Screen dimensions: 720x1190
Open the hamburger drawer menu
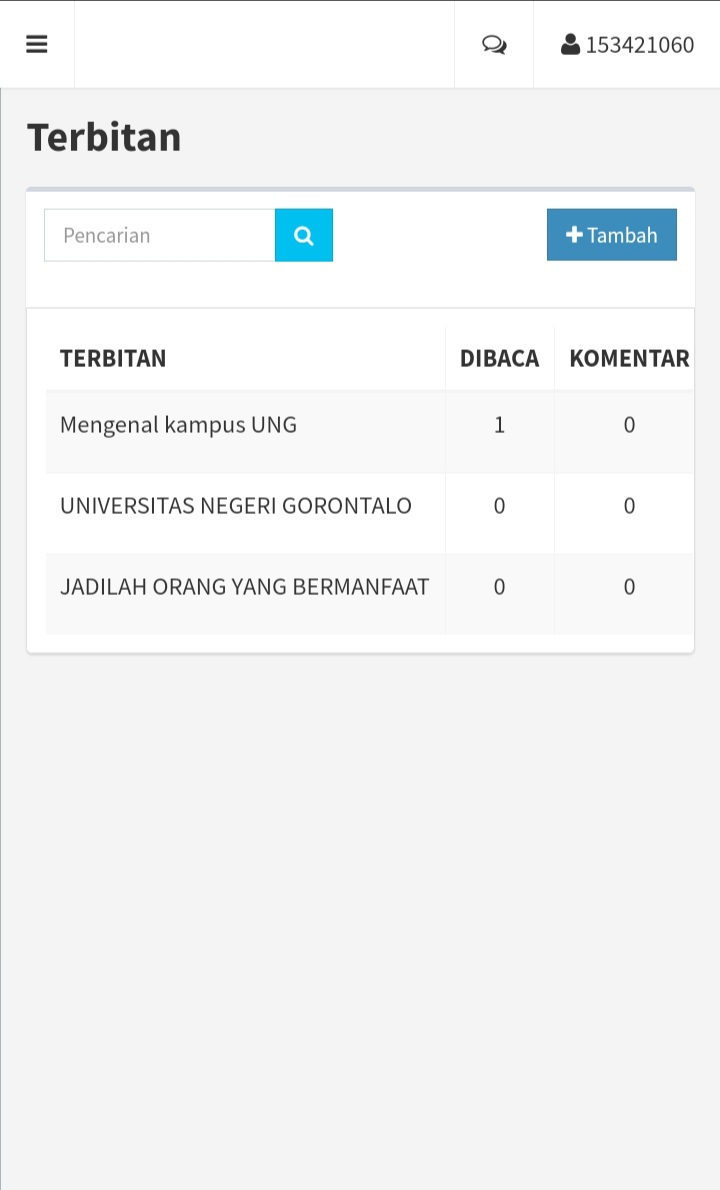[x=36, y=44]
